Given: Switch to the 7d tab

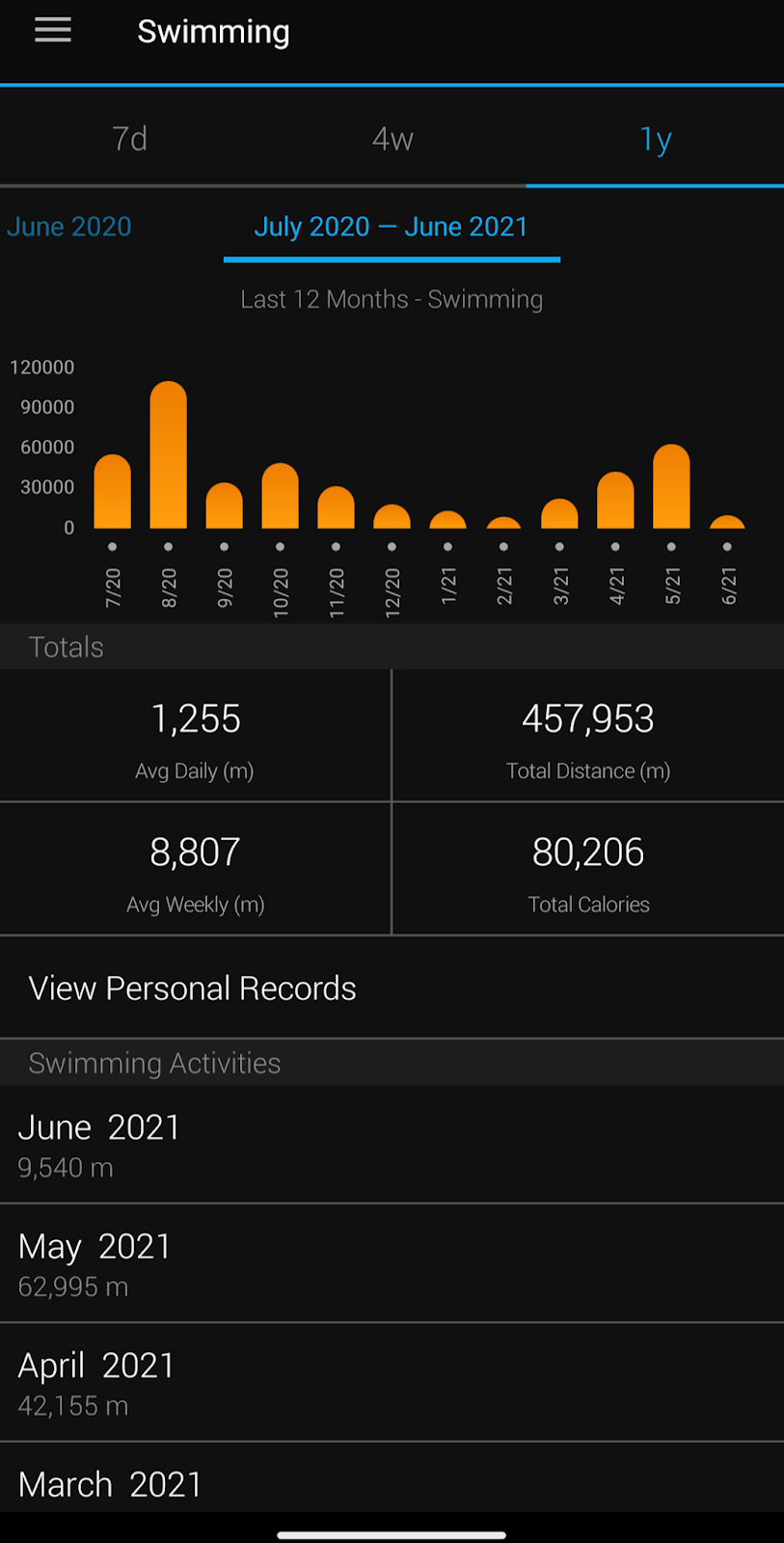Looking at the screenshot, I should pyautogui.click(x=130, y=139).
